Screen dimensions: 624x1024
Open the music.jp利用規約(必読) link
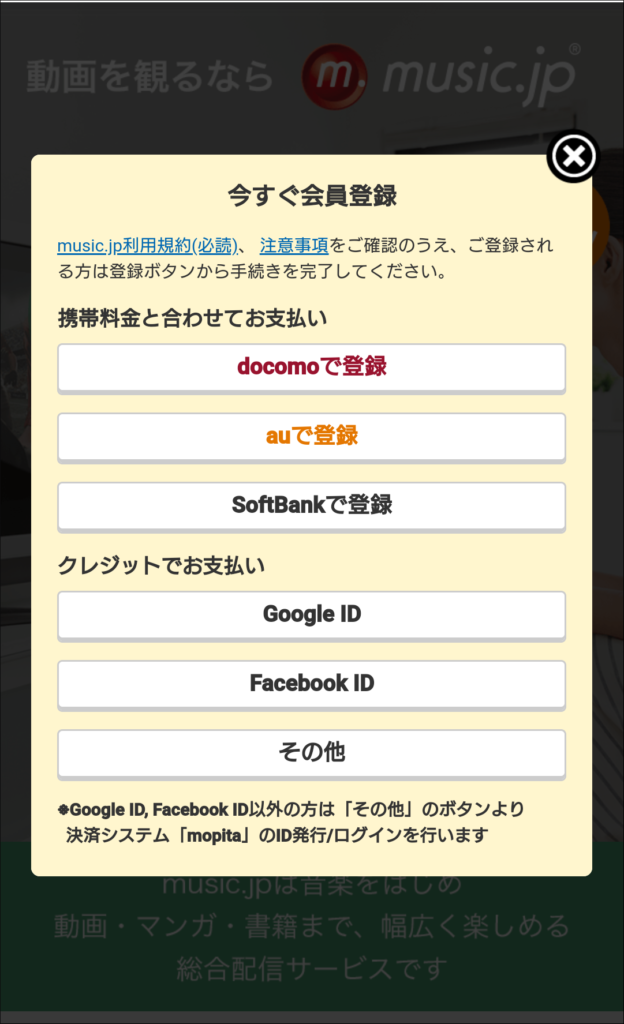147,246
